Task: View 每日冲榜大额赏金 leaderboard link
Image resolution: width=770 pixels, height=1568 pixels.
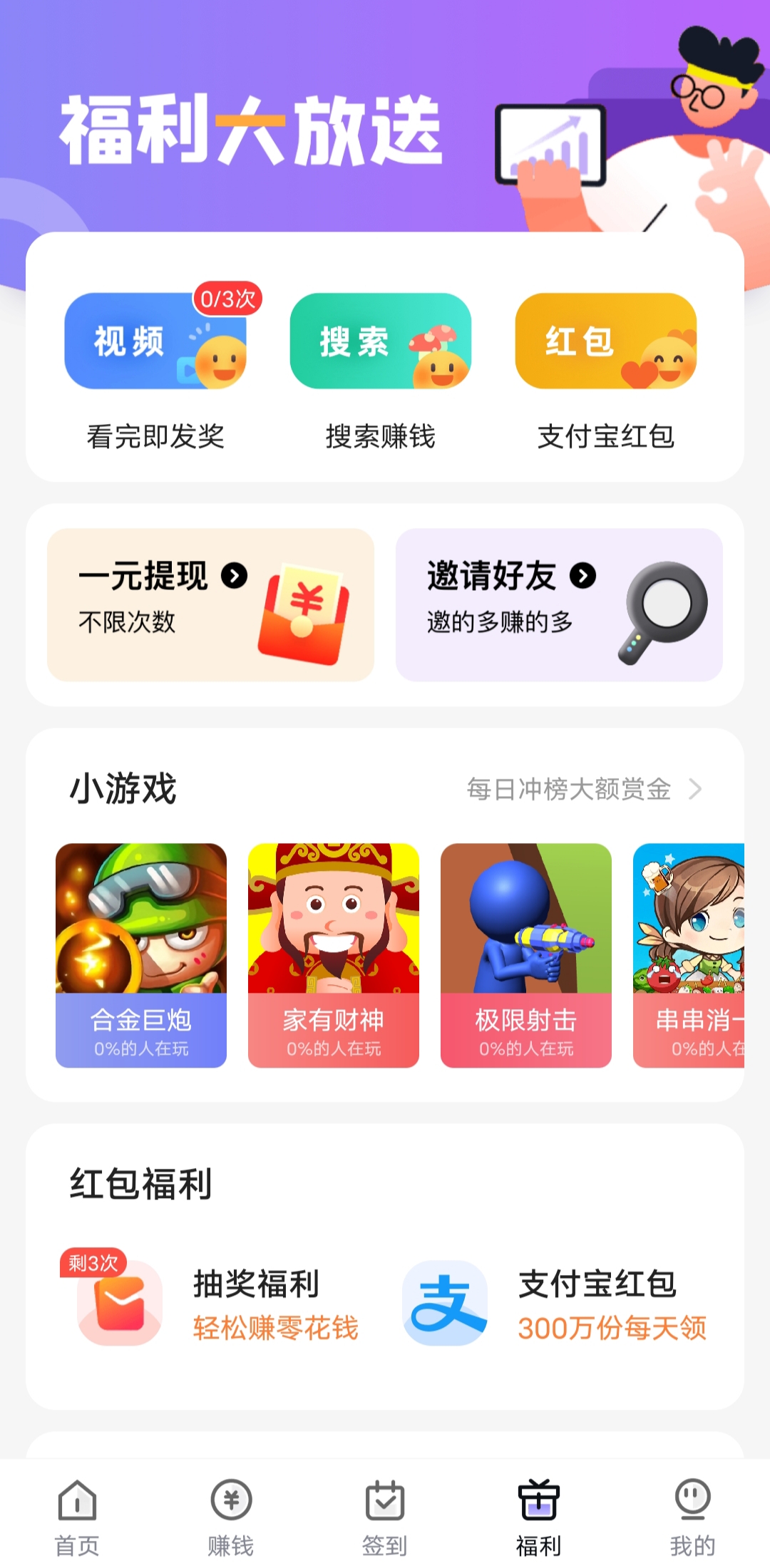Action: [x=583, y=789]
